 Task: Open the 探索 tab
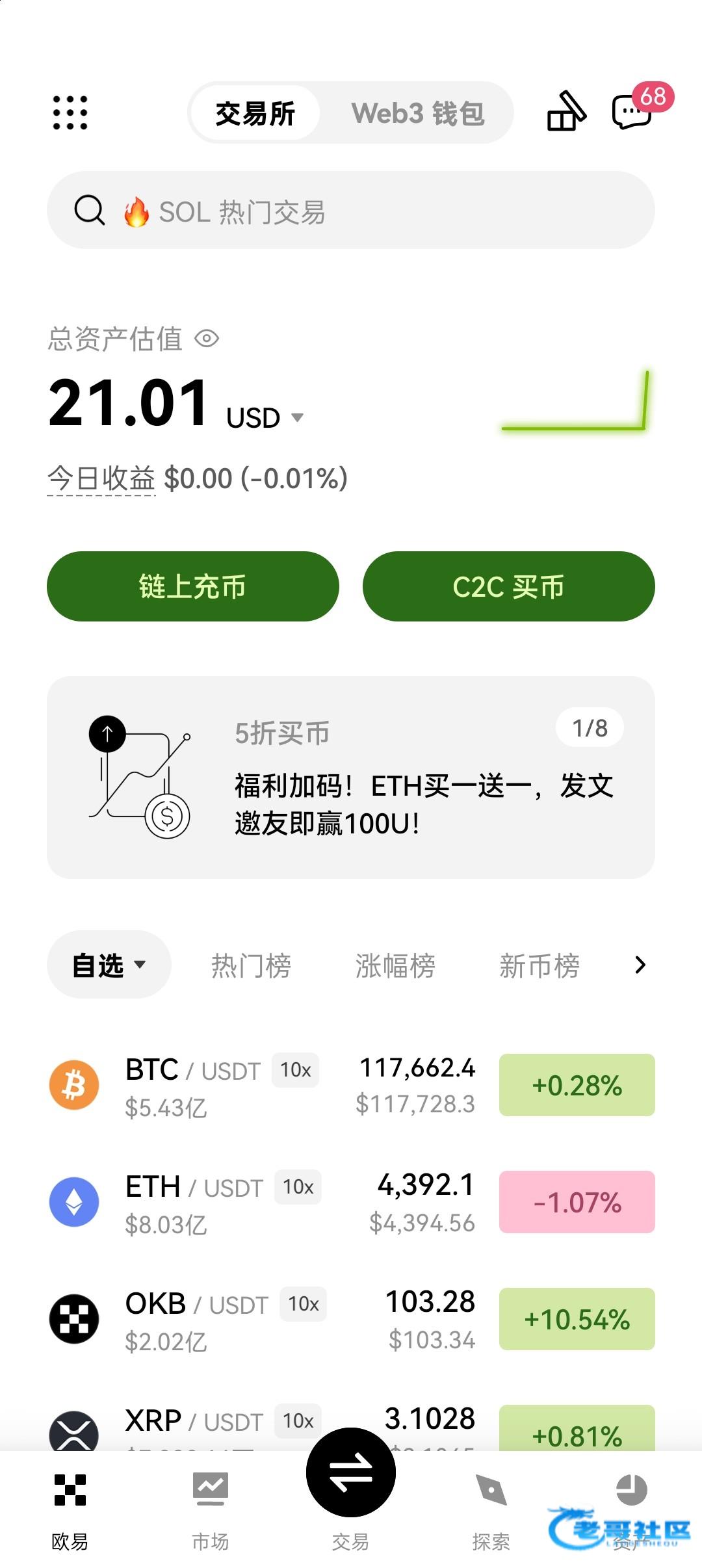491,1511
